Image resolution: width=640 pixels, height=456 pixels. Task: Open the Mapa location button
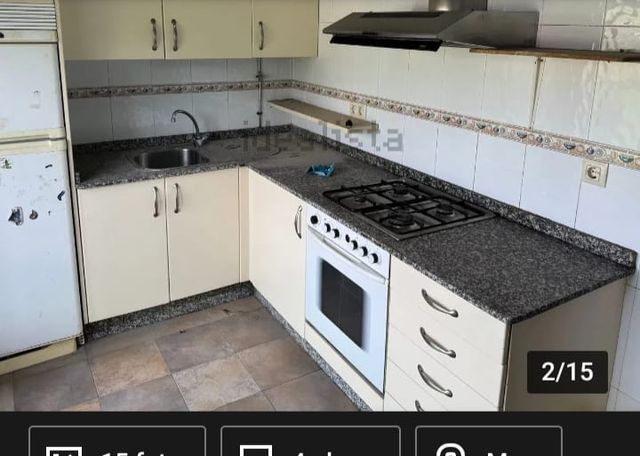coord(503,443)
